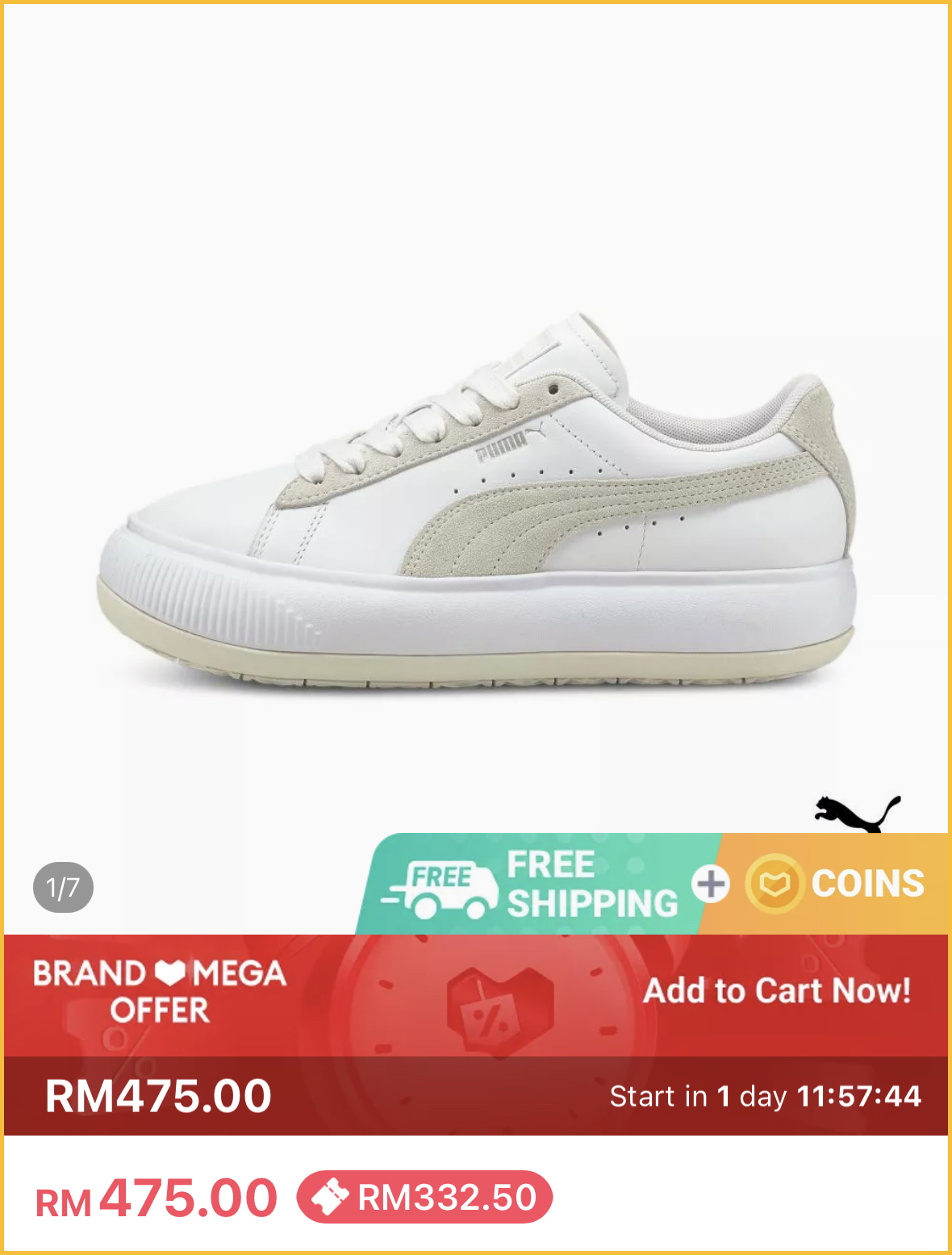952x1255 pixels.
Task: Open the RM332.50 voucher price chip
Action: tap(425, 1197)
